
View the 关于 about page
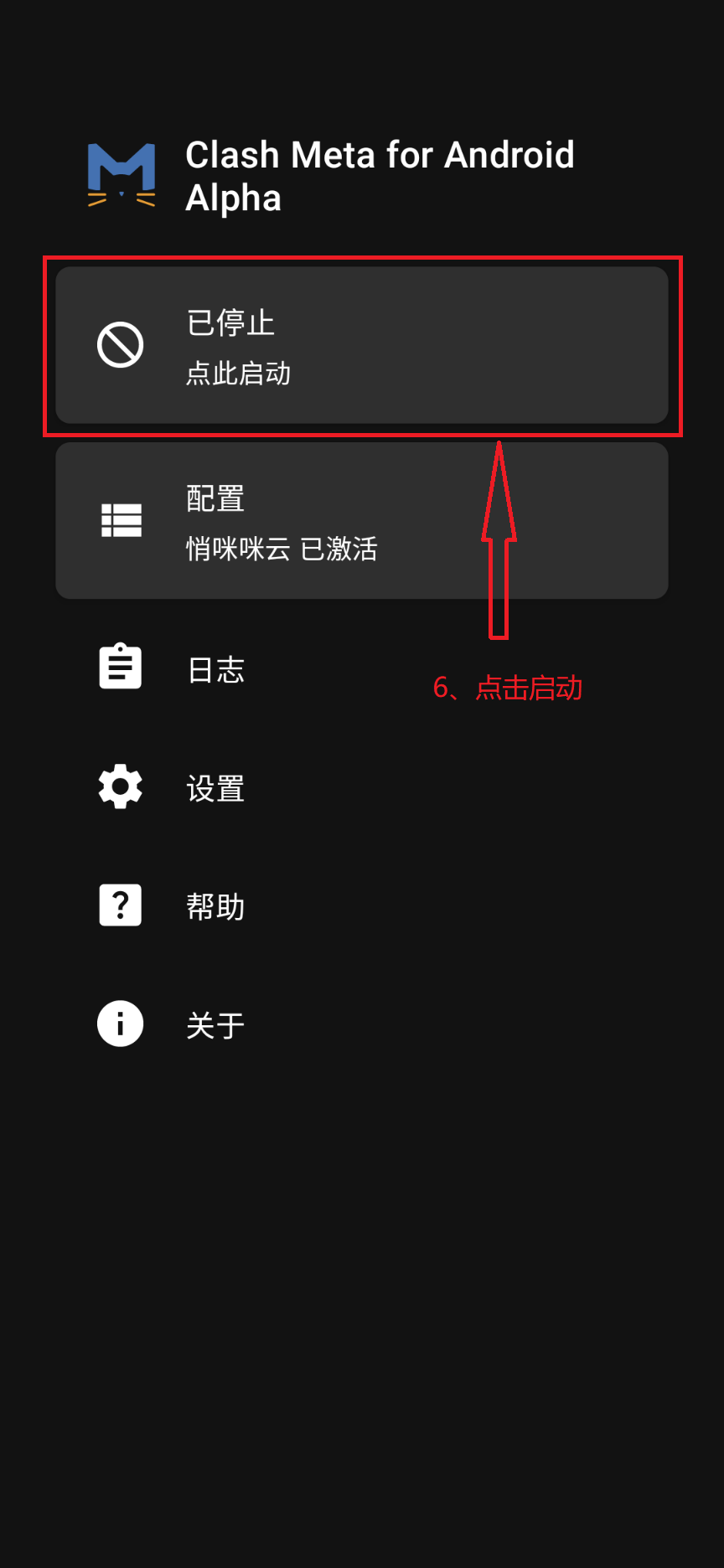215,1024
